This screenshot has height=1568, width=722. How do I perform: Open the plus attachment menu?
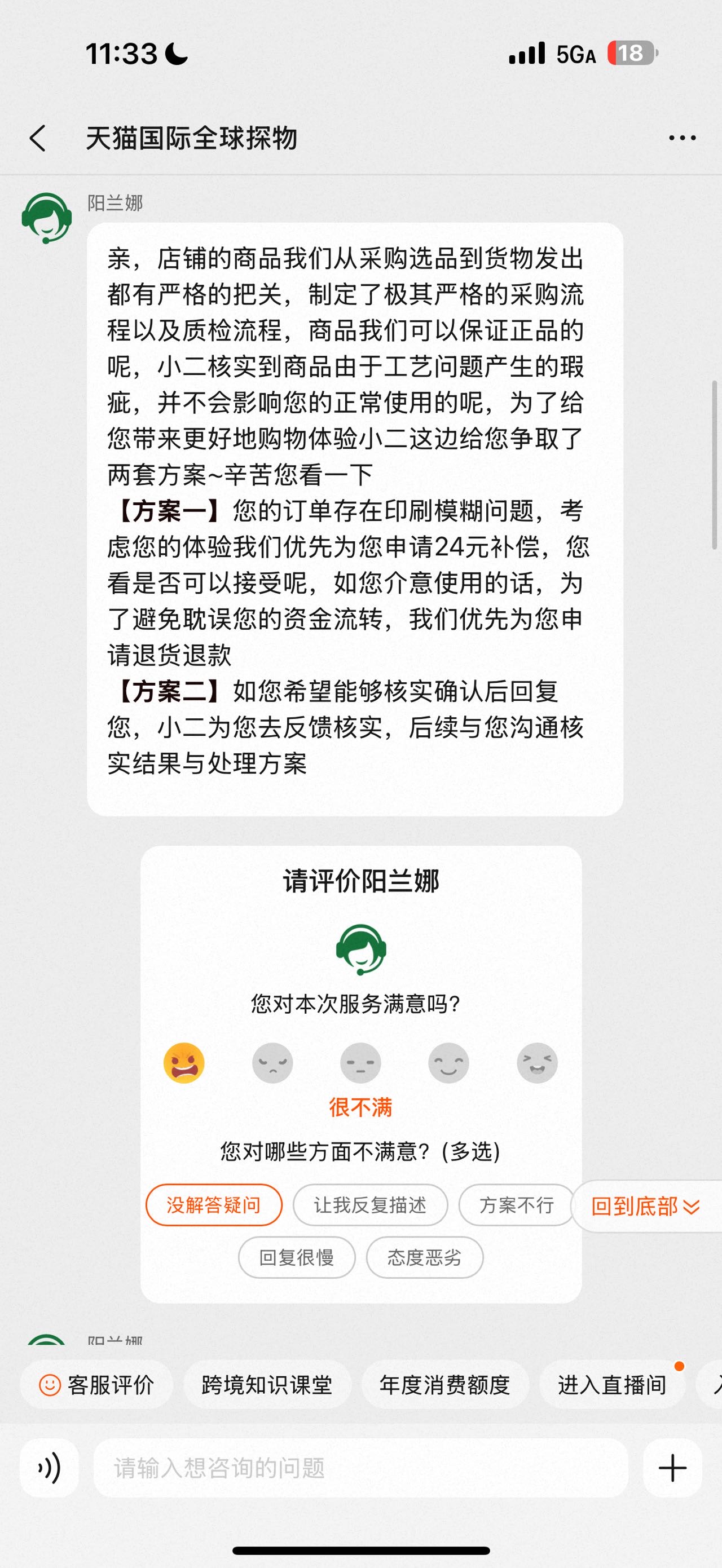point(673,1468)
